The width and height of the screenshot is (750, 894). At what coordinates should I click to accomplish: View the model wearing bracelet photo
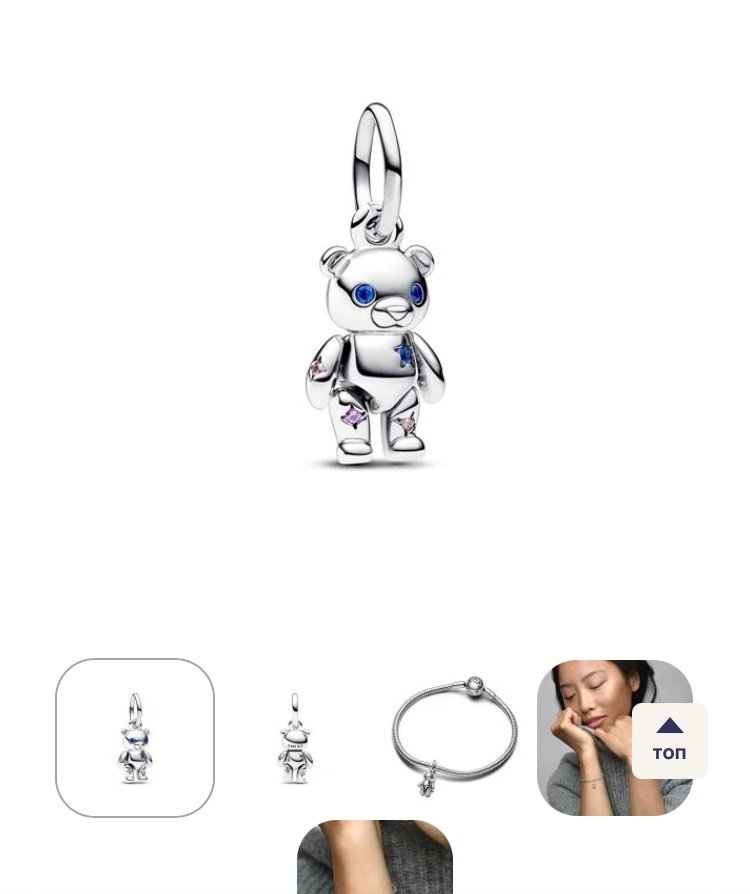point(585,738)
